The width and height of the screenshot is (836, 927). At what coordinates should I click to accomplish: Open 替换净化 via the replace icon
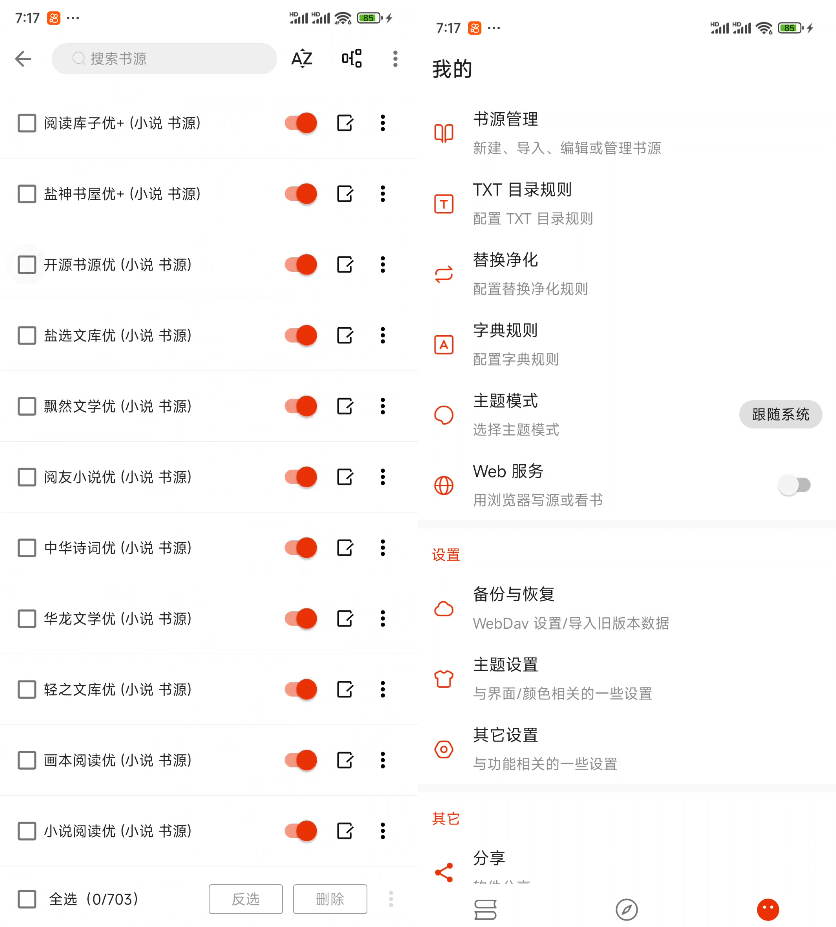coord(444,272)
